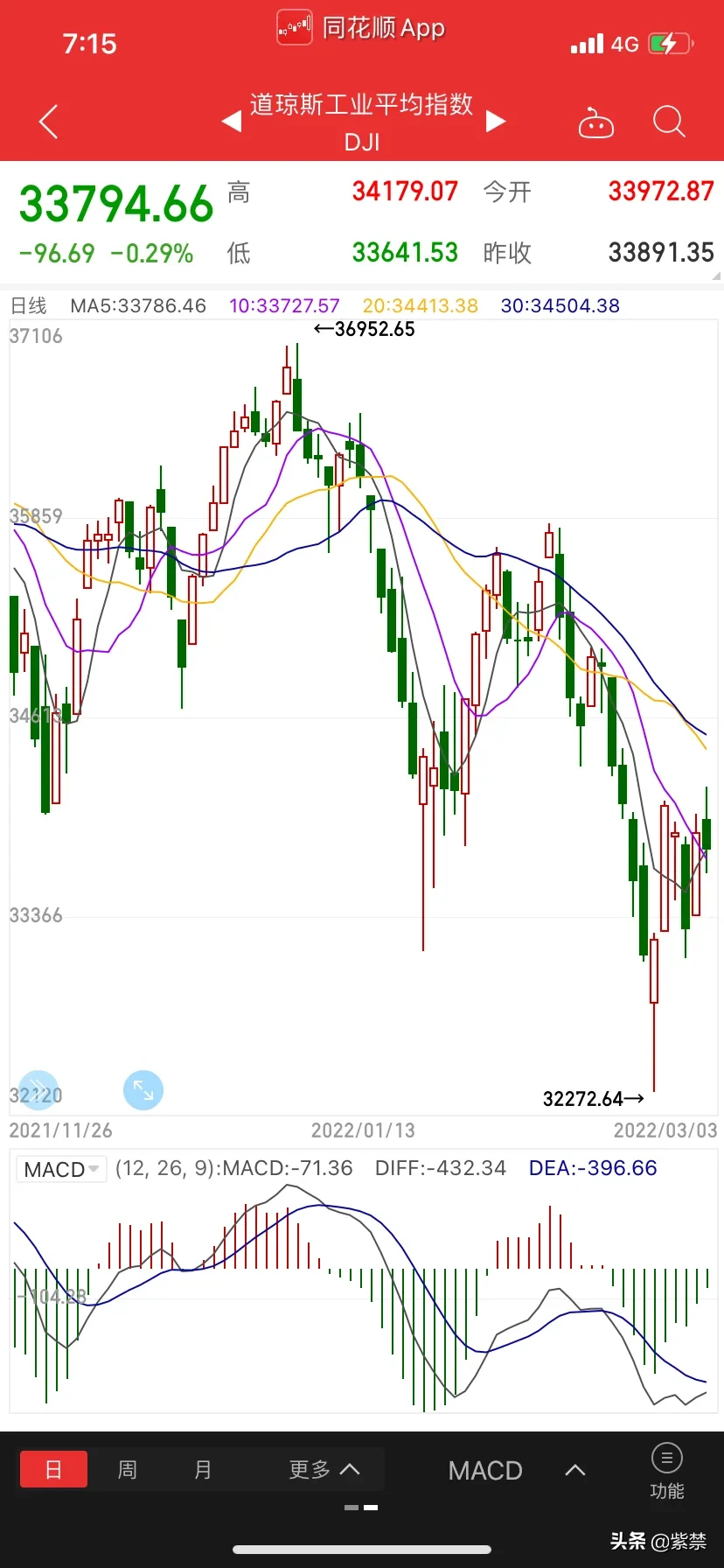Tap the double-arrow chart shortcut button
The height and width of the screenshot is (1568, 724).
coord(38,1089)
